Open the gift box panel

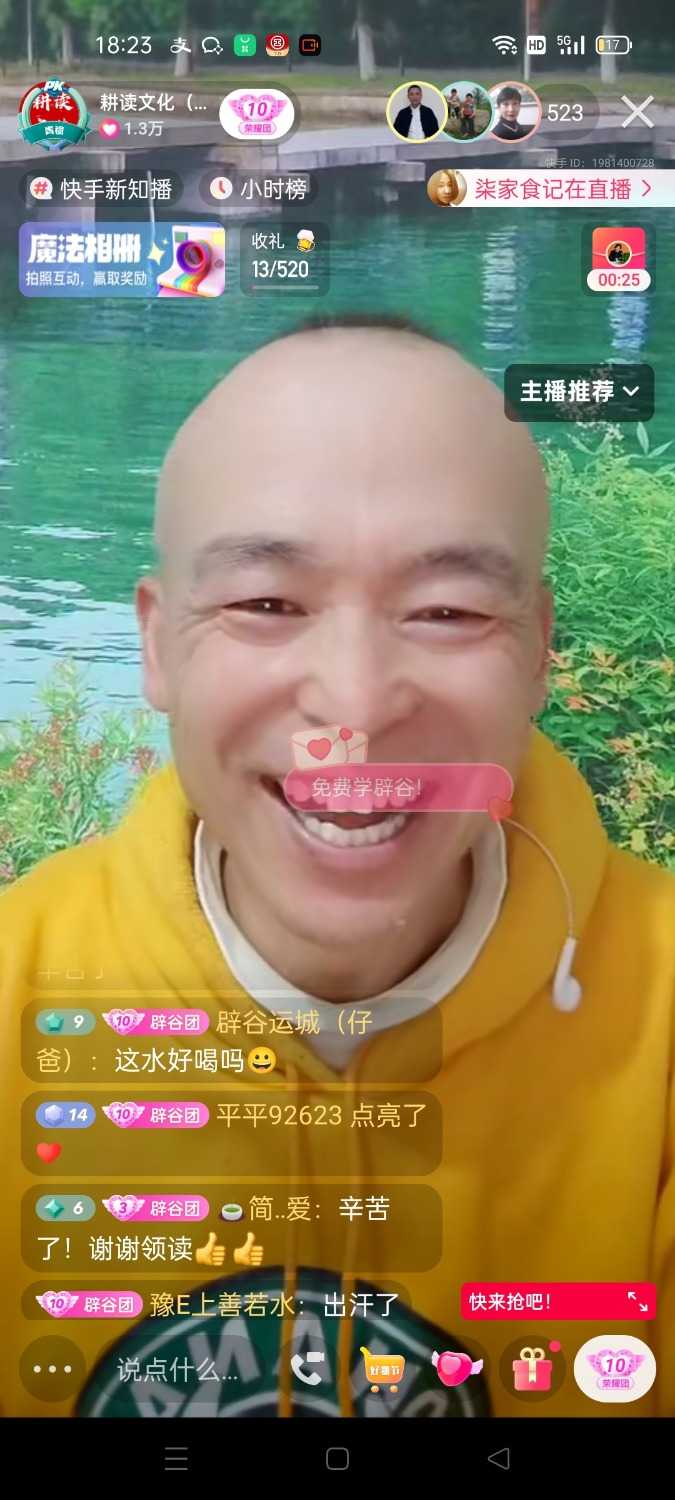tap(532, 1368)
